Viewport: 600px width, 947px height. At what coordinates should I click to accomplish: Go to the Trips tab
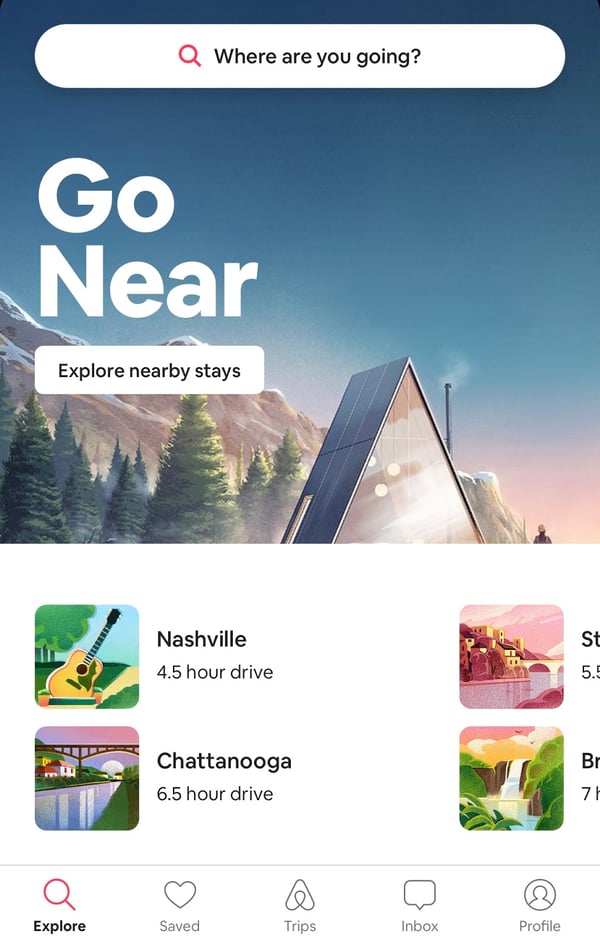pos(300,906)
